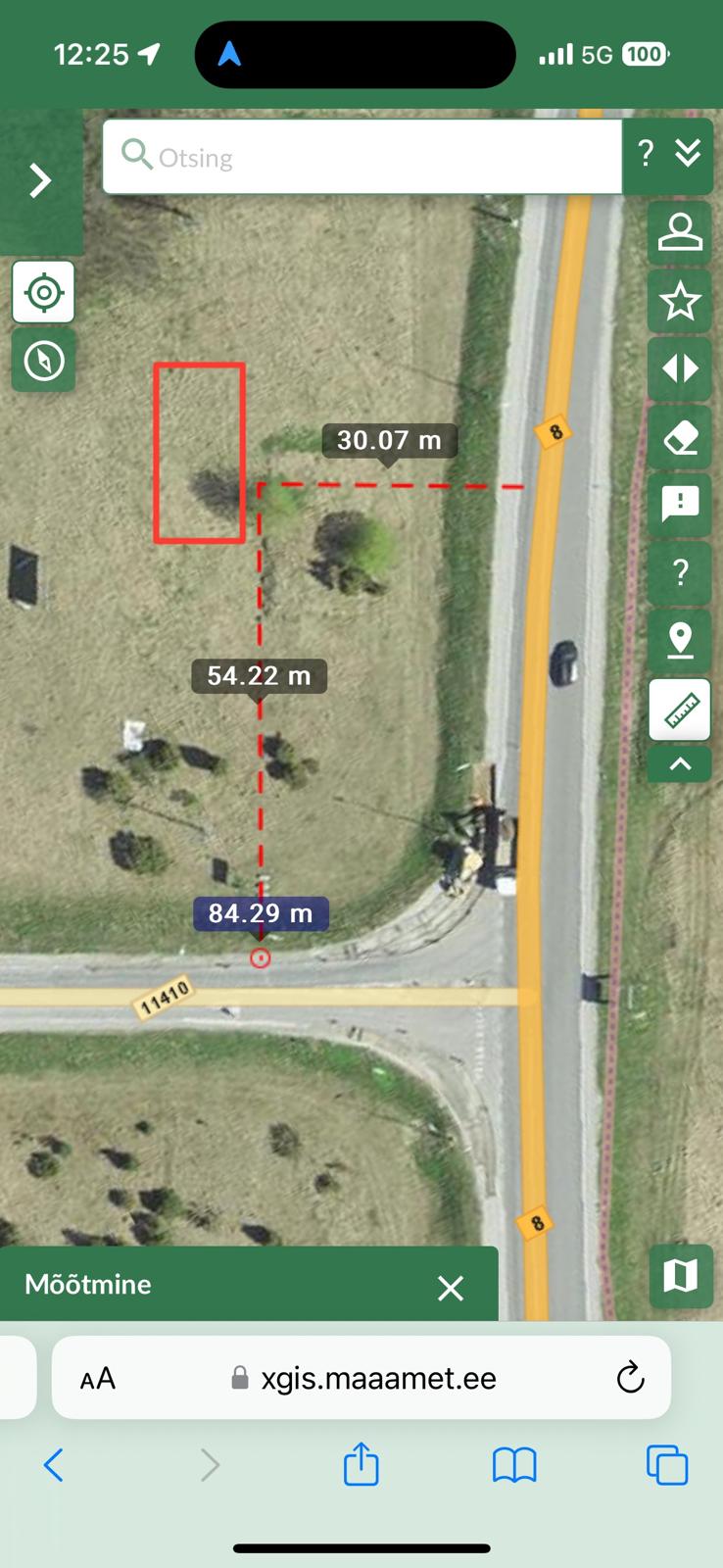The width and height of the screenshot is (723, 1568).
Task: Close the Mõõtmine panel
Action: point(451,1288)
